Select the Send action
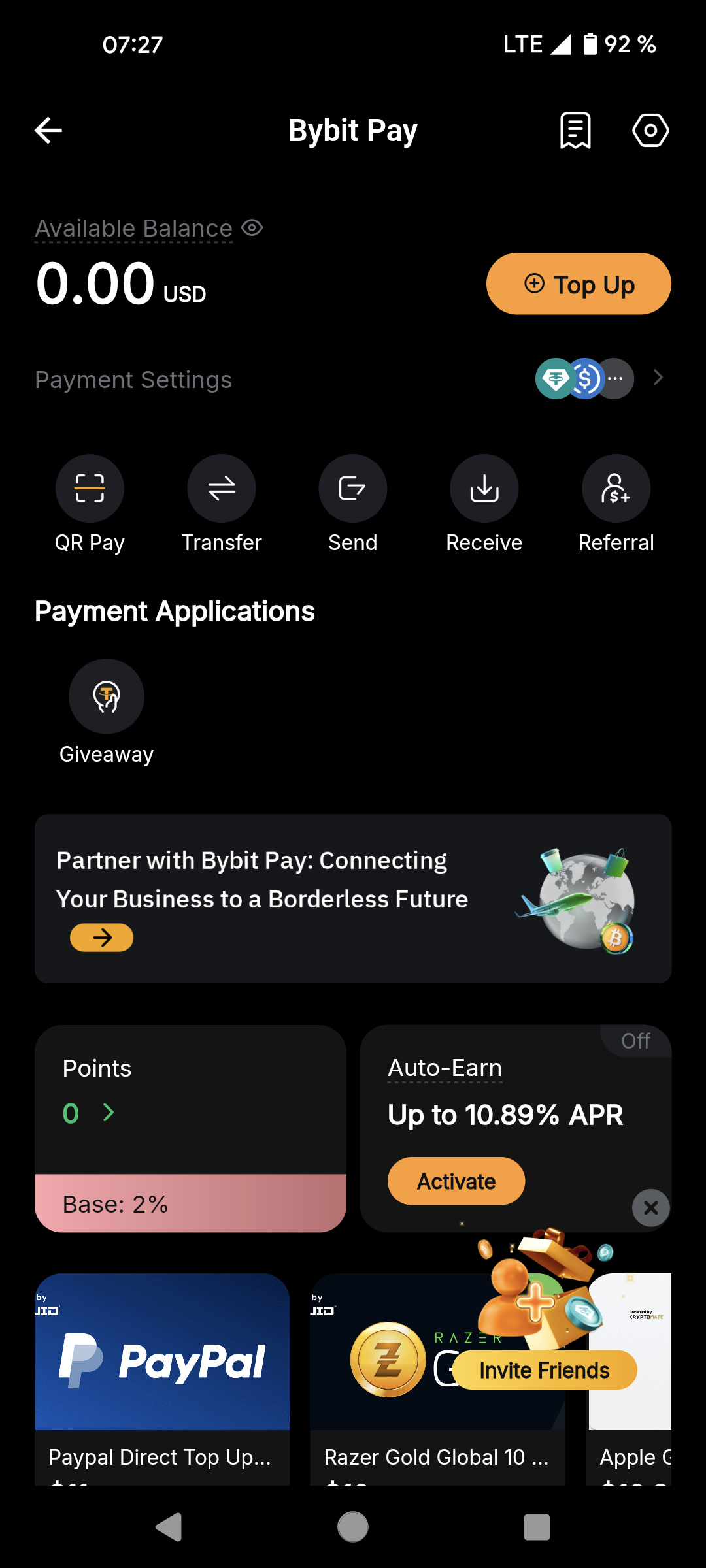Screen dimensions: 706x1568 point(353,489)
